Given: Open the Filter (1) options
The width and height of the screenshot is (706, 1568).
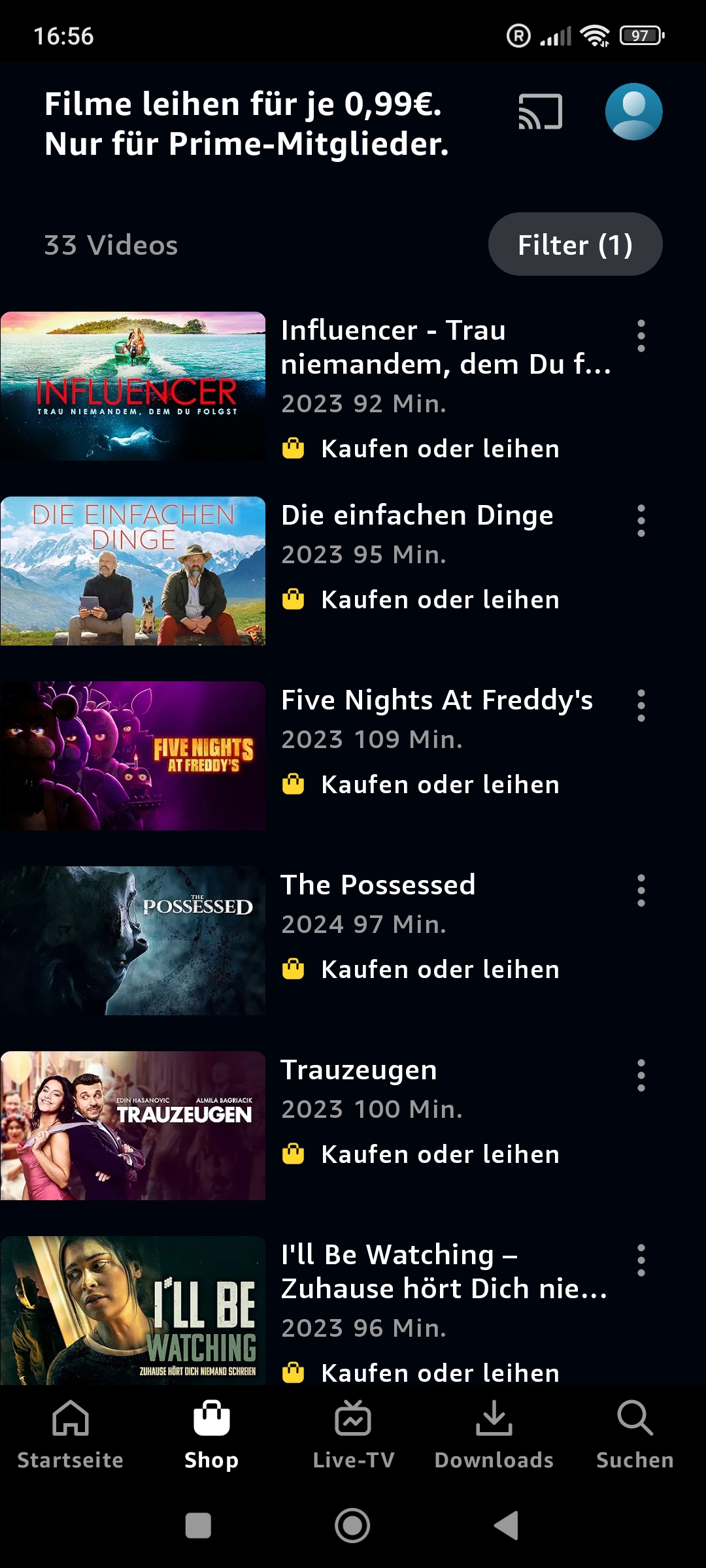Looking at the screenshot, I should [x=575, y=244].
